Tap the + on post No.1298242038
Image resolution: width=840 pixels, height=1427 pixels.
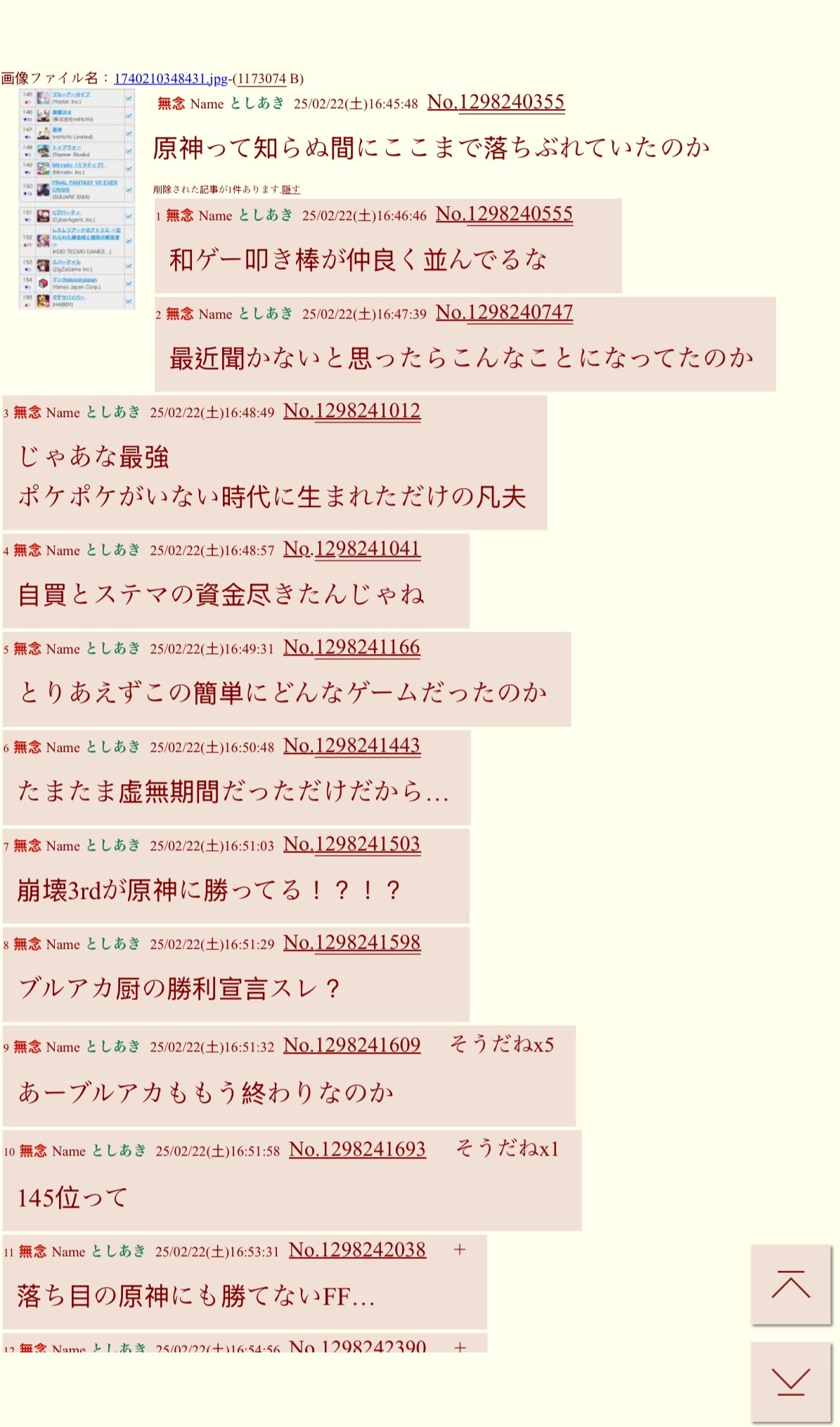point(460,1250)
